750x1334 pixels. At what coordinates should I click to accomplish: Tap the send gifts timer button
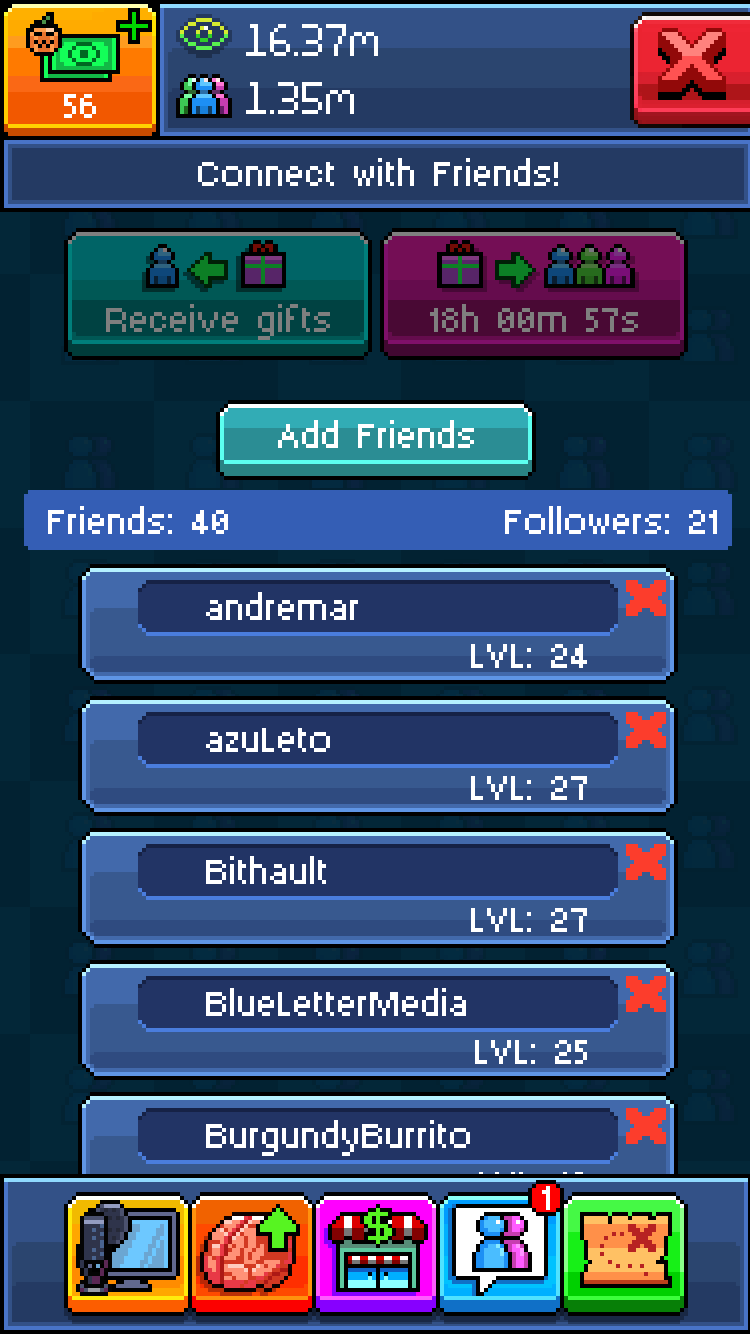pyautogui.click(x=533, y=294)
